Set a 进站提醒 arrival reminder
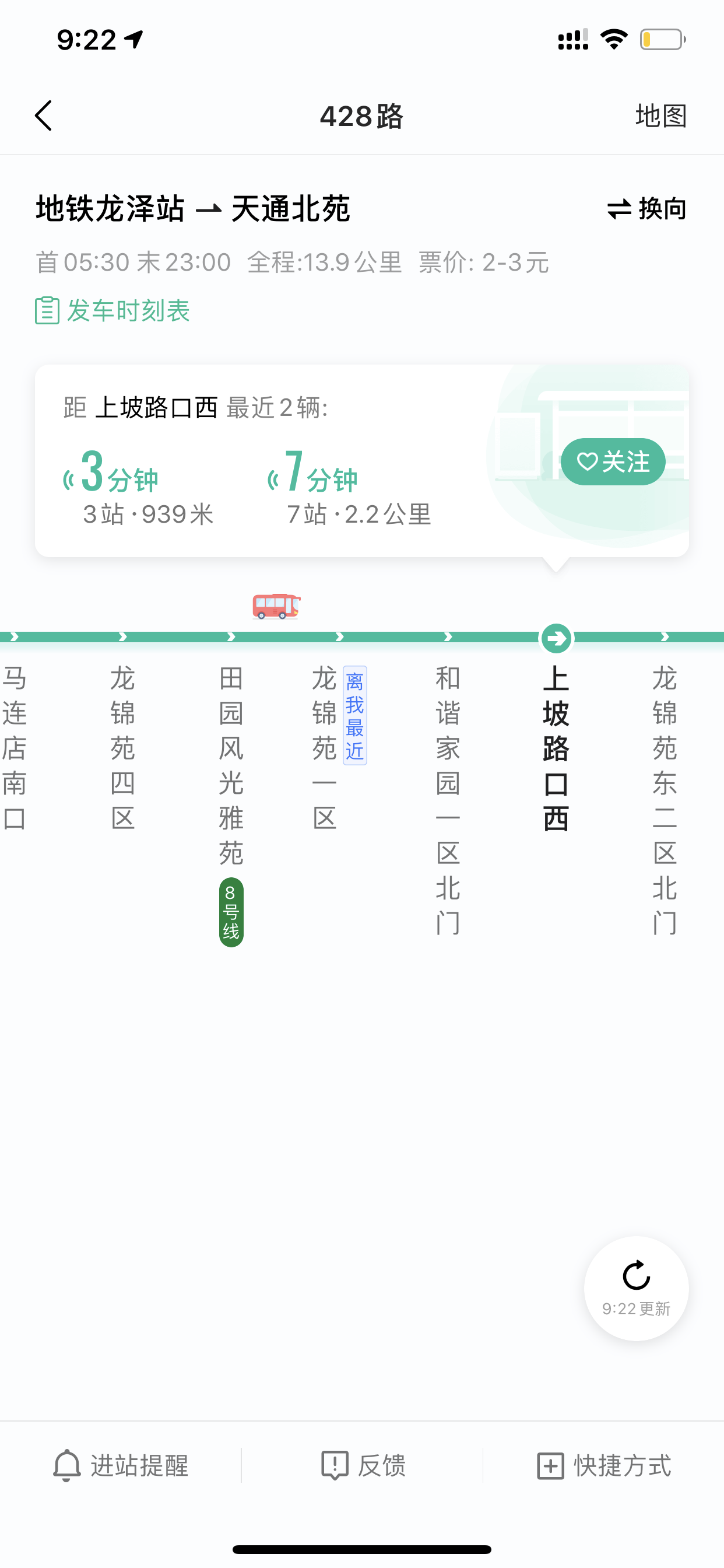The height and width of the screenshot is (1568, 724). 121,1465
